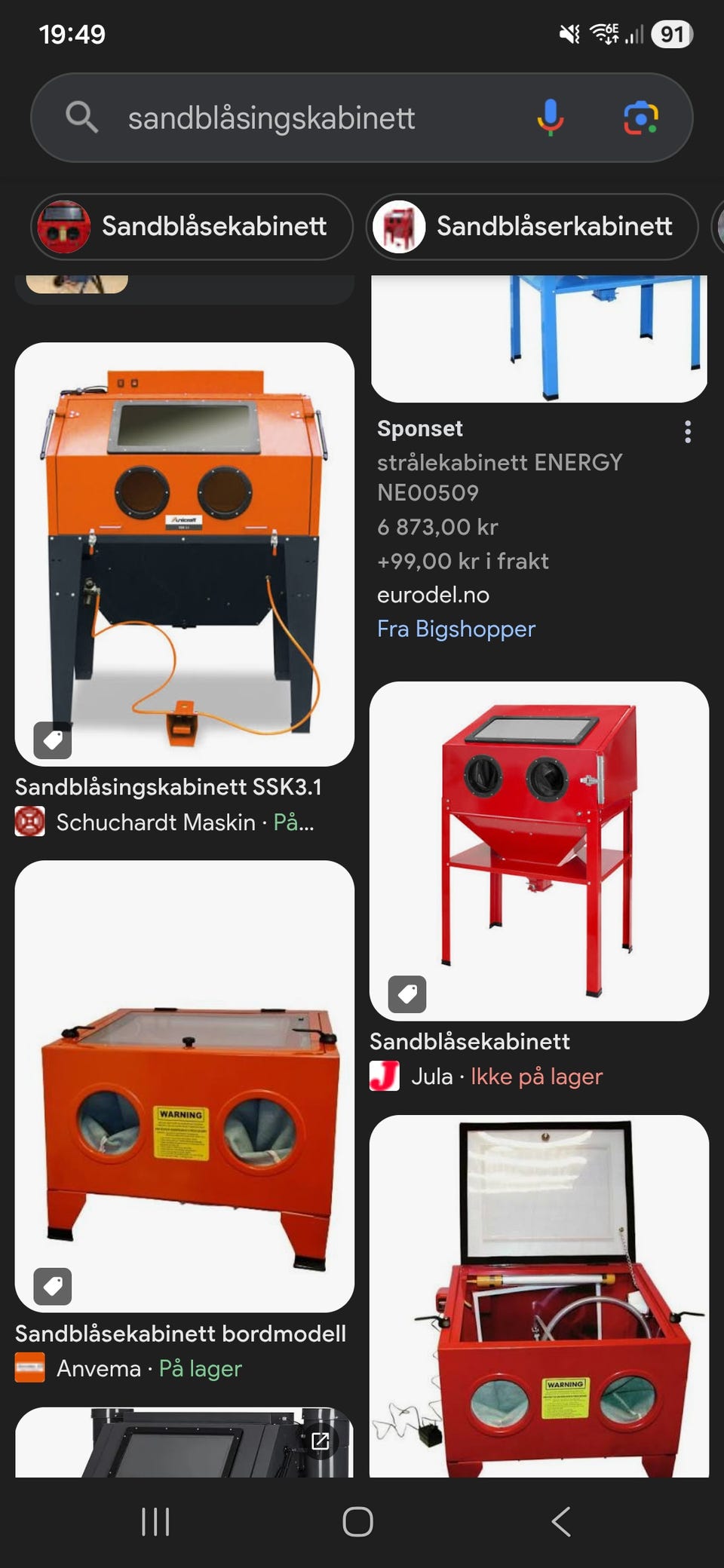This screenshot has width=724, height=1568.
Task: Open the red cabinet with open lid
Action: 538,1296
